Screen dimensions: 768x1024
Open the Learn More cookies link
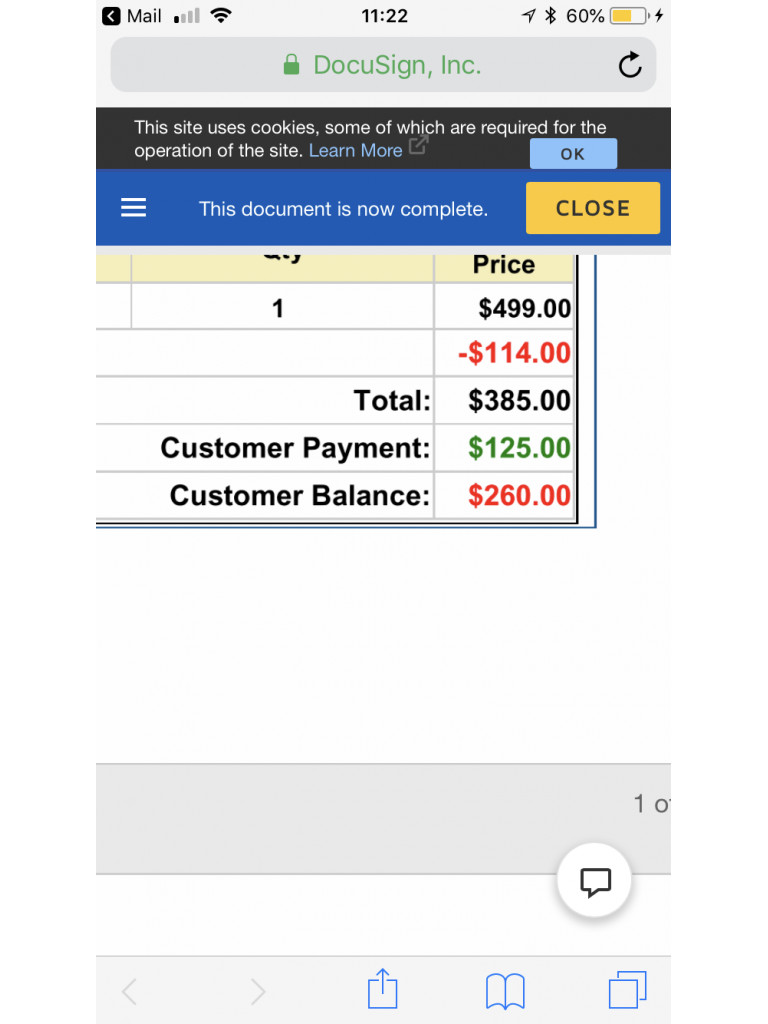[356, 151]
